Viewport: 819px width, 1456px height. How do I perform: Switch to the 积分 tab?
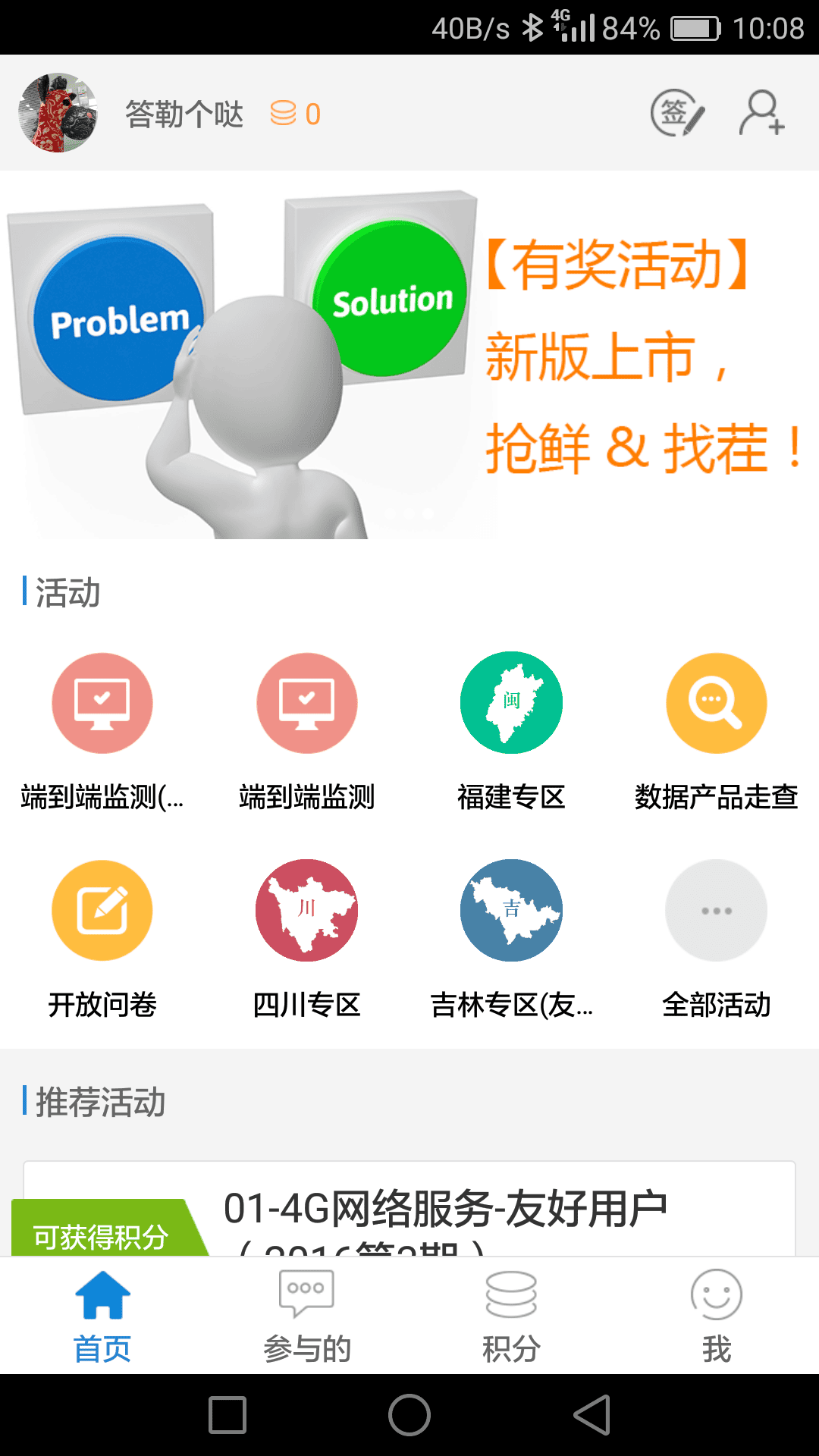512,1316
